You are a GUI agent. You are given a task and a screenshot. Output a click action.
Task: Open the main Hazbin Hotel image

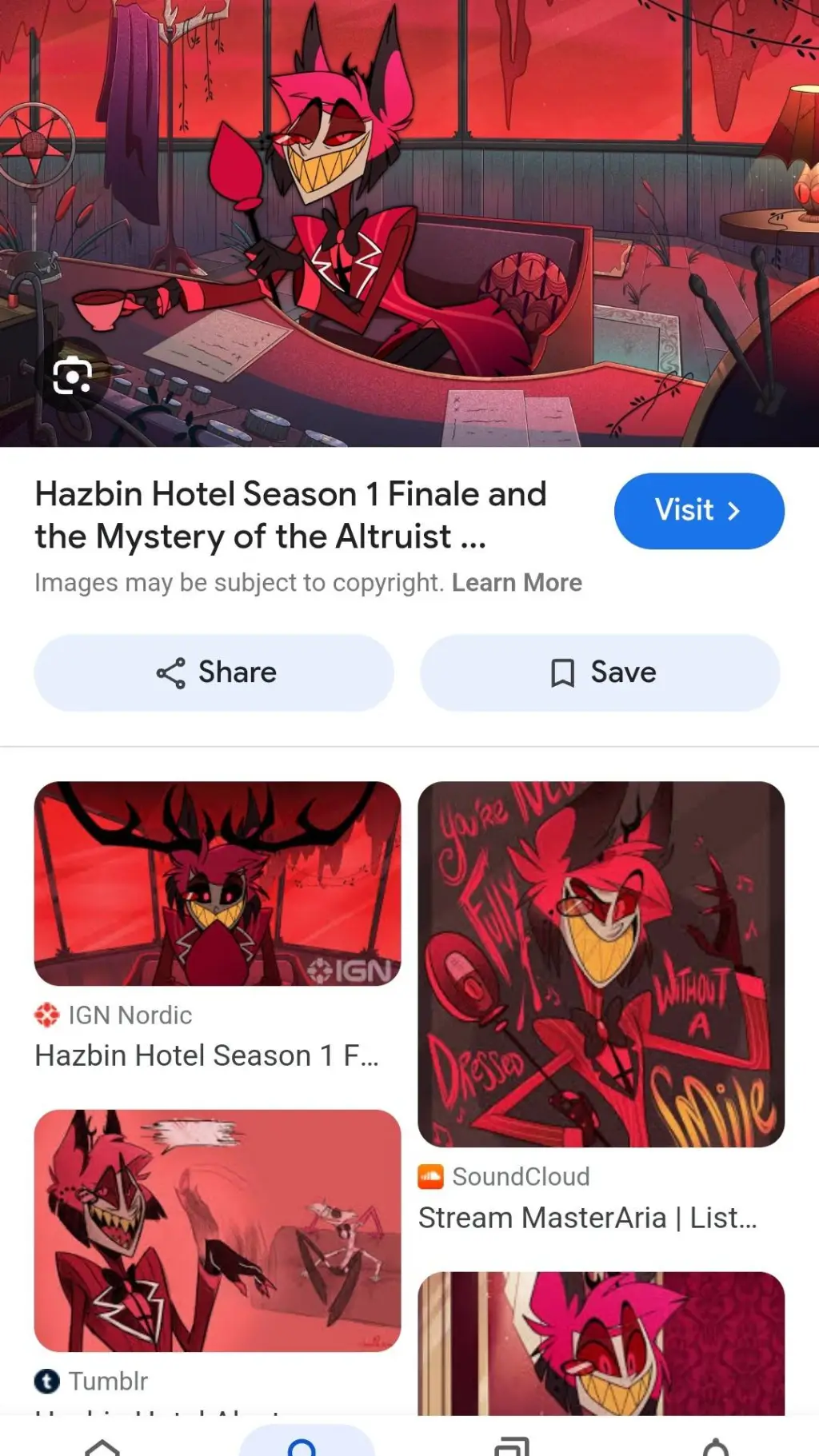409,223
